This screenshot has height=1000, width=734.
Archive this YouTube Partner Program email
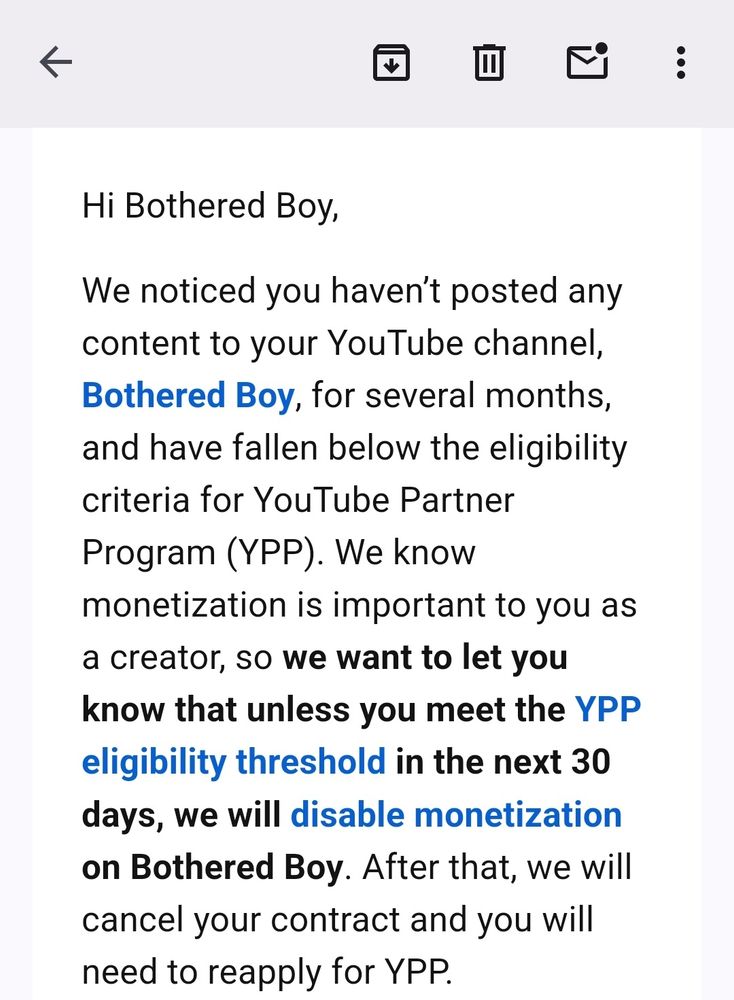tap(393, 62)
